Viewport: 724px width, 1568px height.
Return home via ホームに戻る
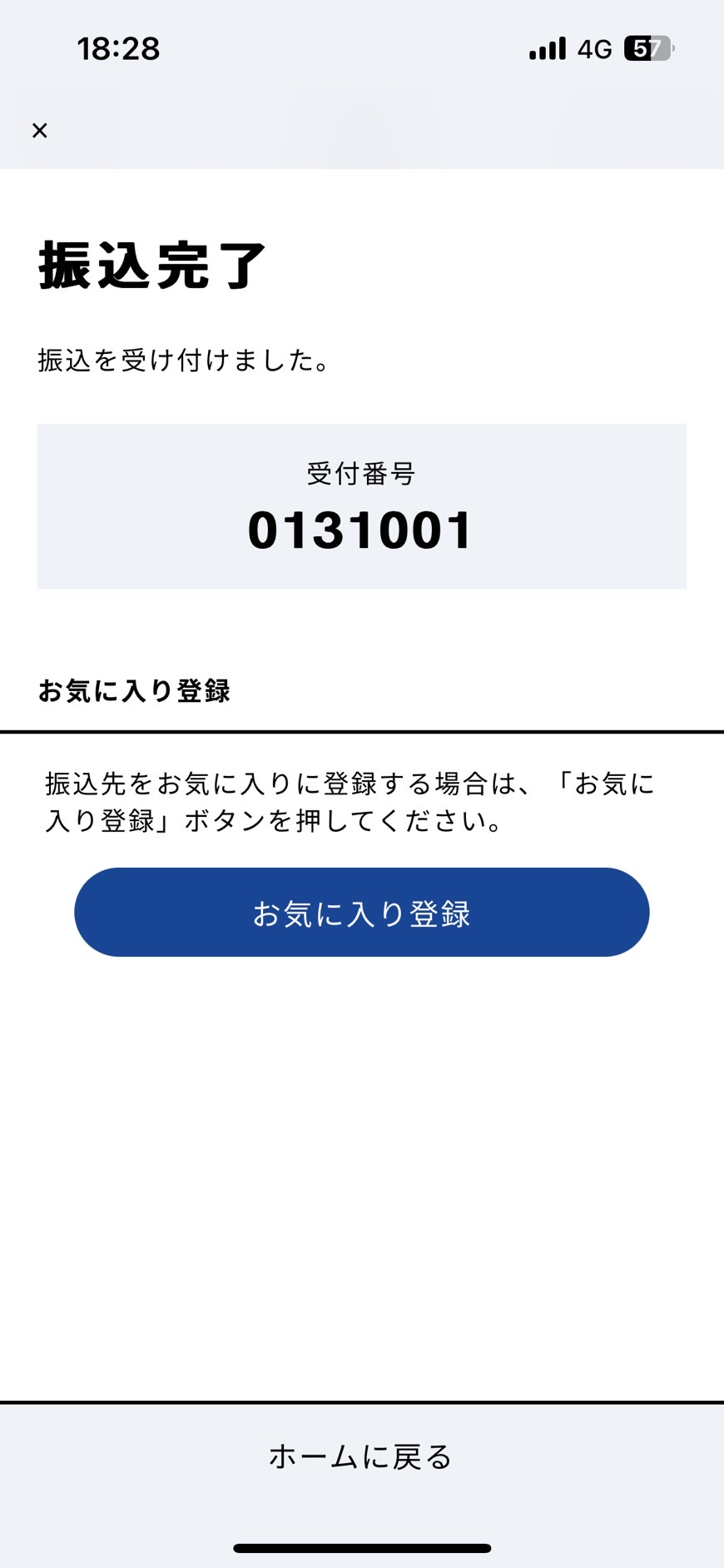tap(361, 1456)
